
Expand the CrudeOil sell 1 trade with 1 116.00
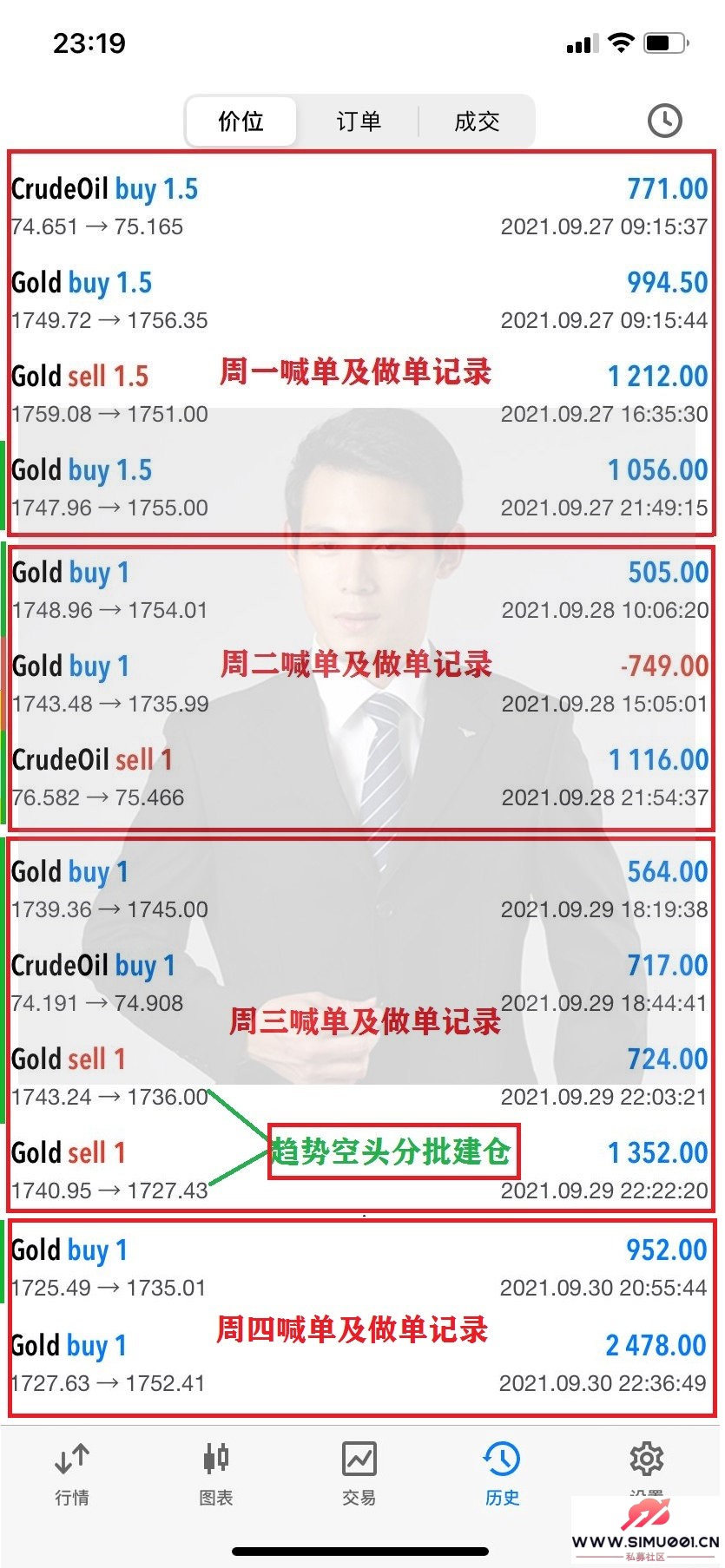pos(359,777)
